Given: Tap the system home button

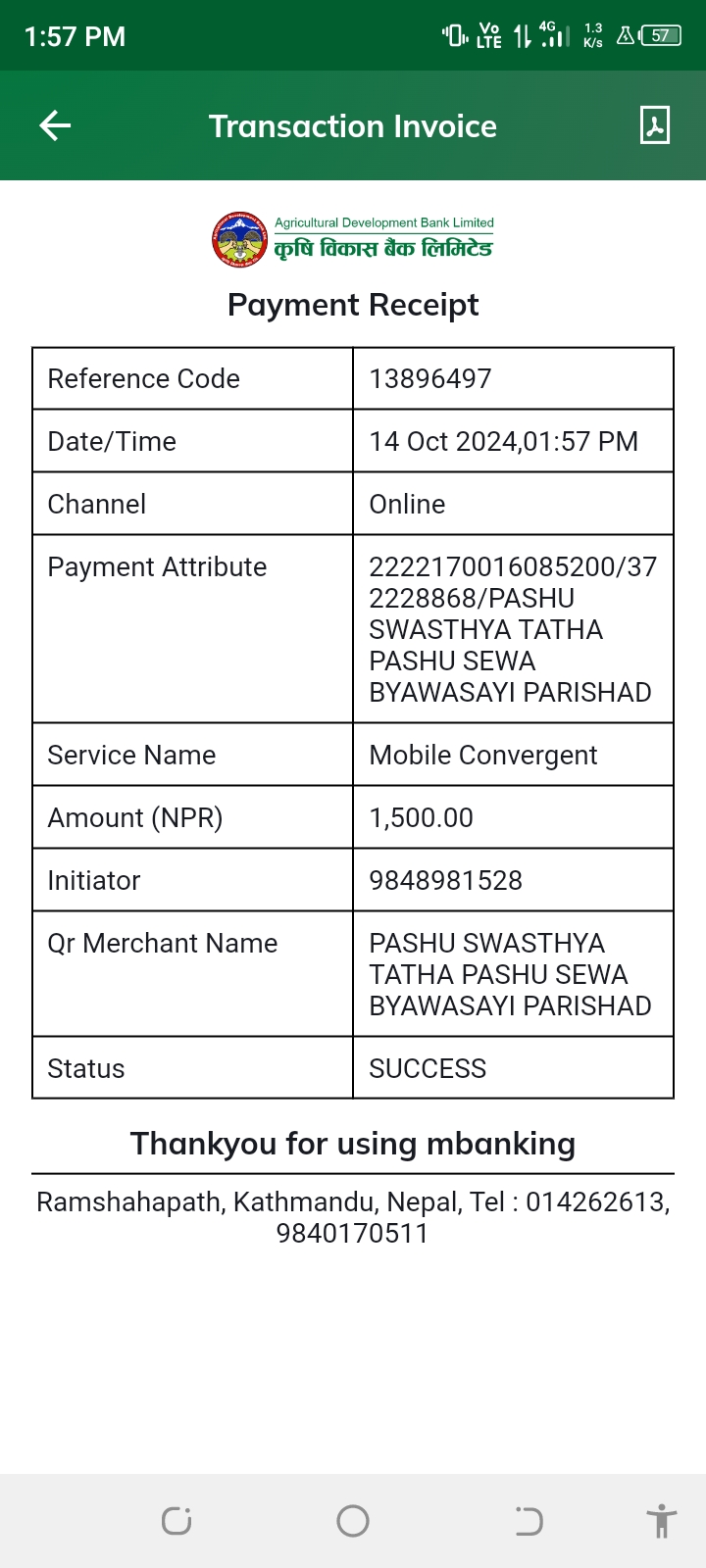Looking at the screenshot, I should click(x=353, y=1521).
